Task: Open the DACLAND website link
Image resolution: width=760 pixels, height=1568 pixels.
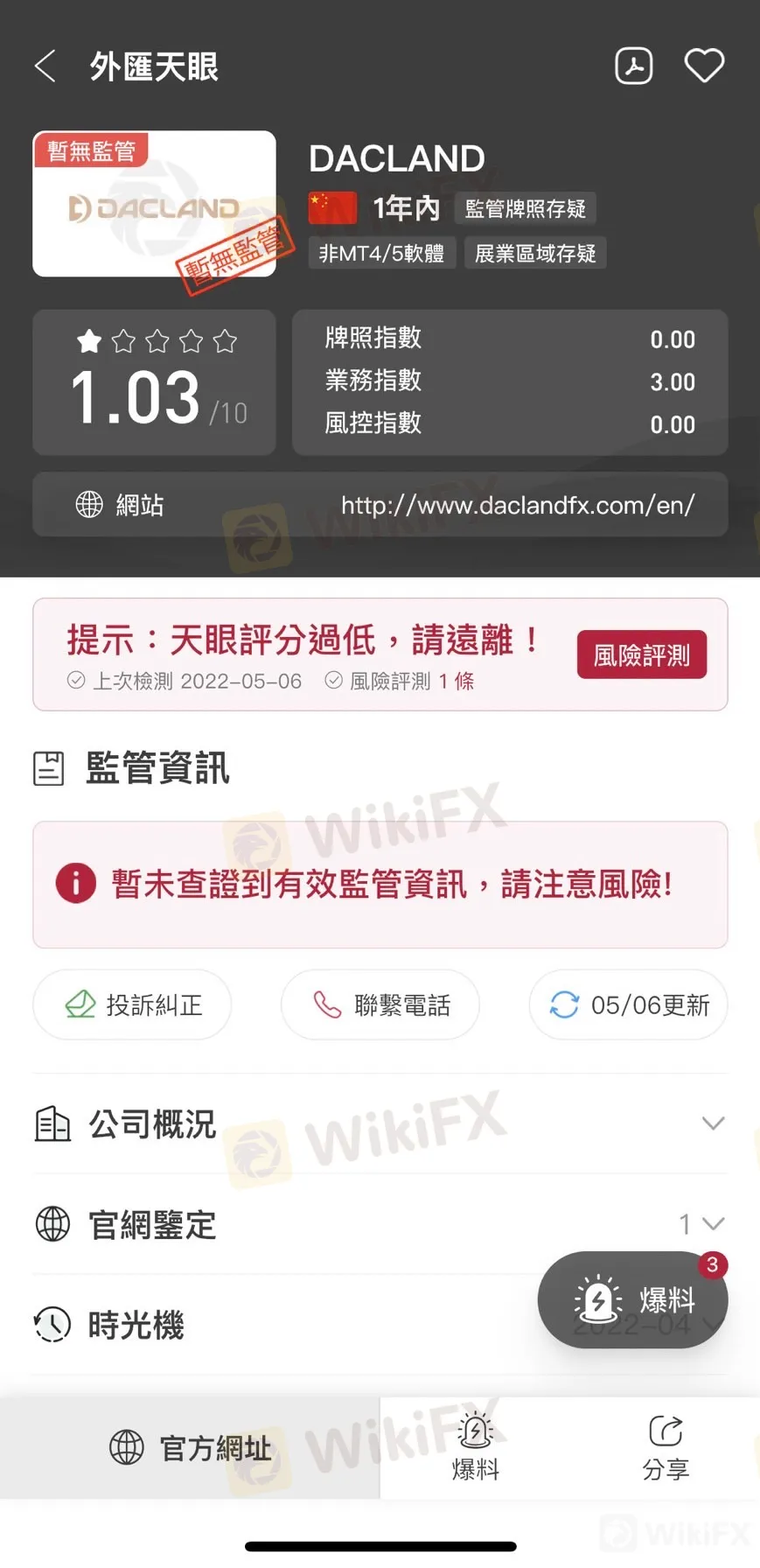Action: 517,505
